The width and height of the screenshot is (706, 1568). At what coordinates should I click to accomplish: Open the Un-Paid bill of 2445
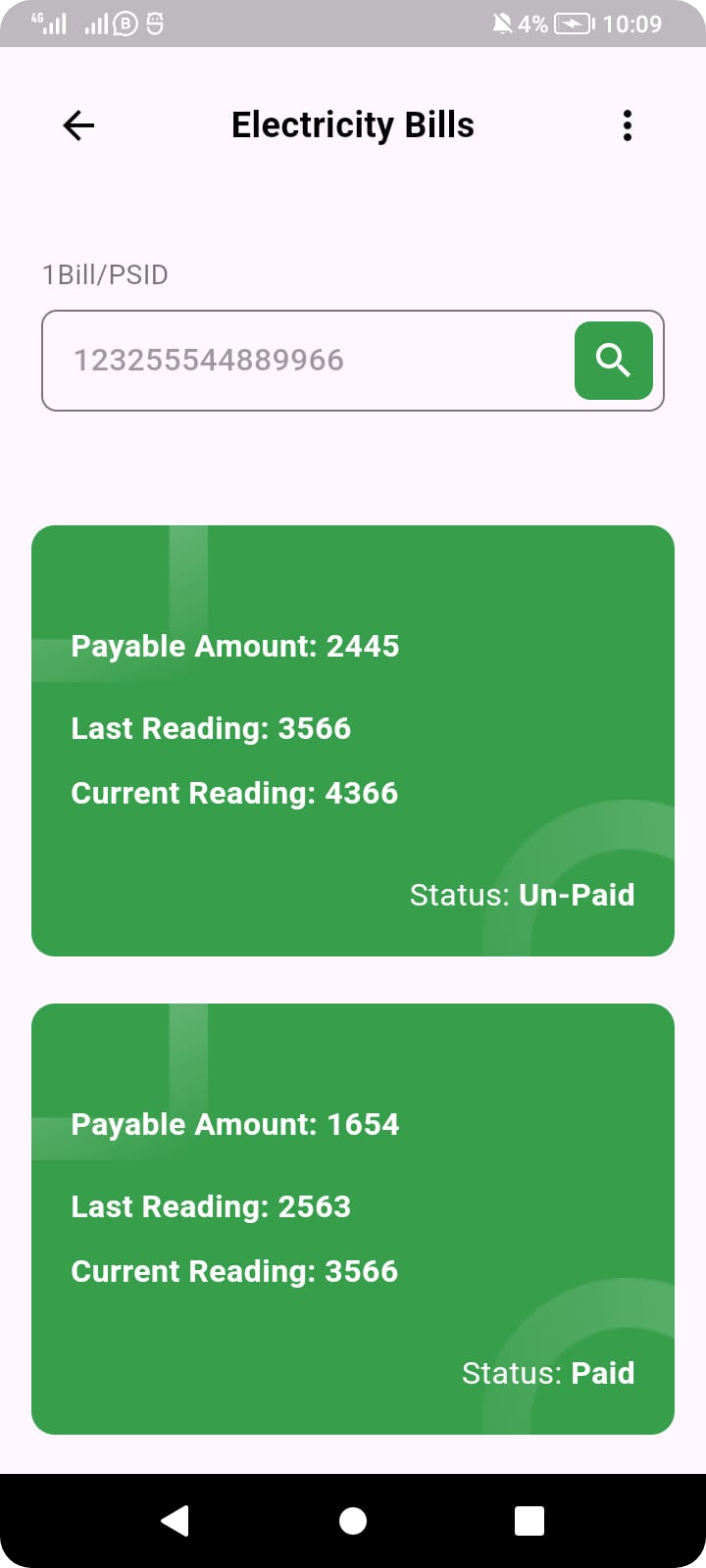tap(353, 741)
